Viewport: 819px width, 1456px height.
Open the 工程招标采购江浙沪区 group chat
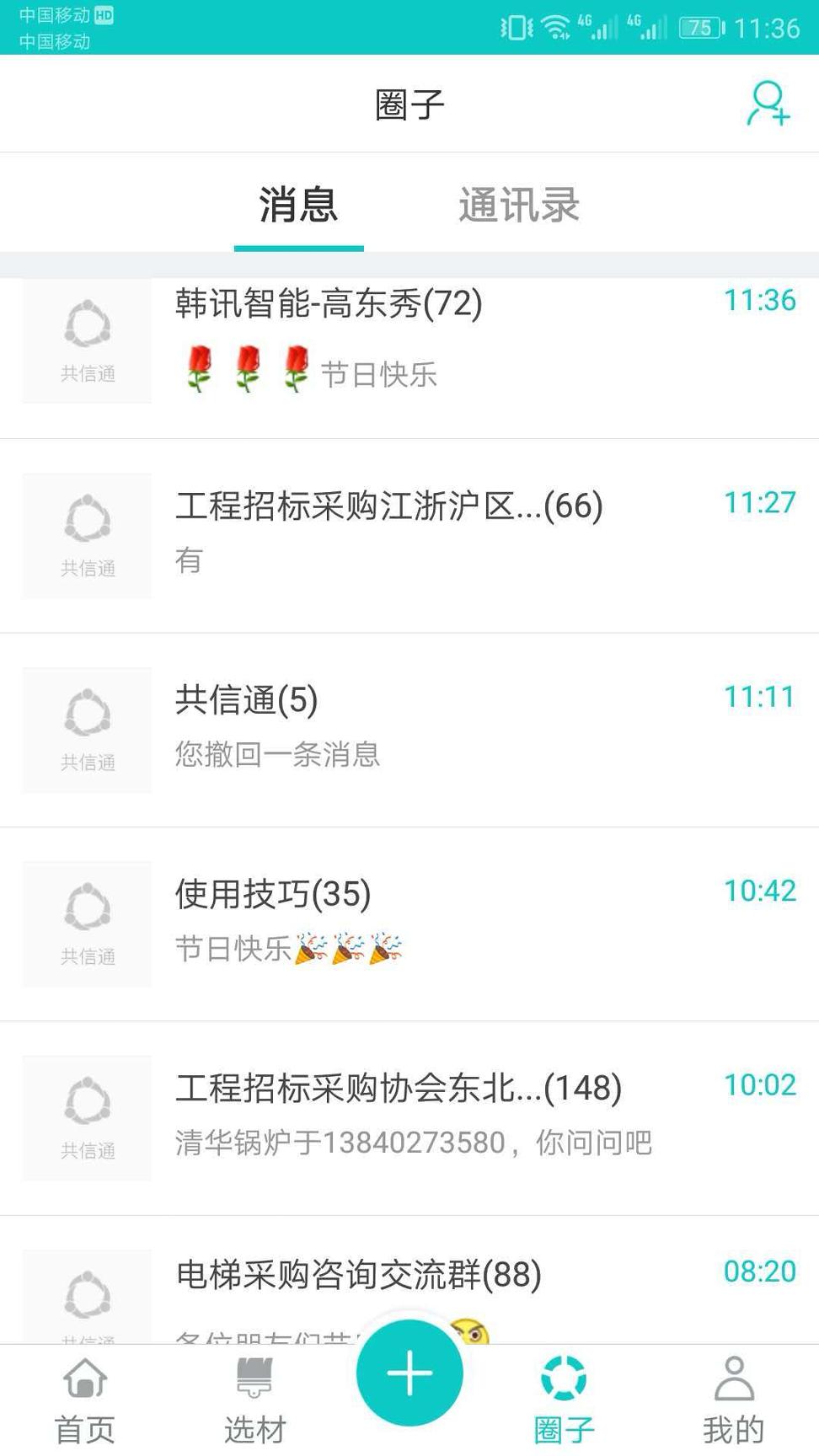(409, 536)
